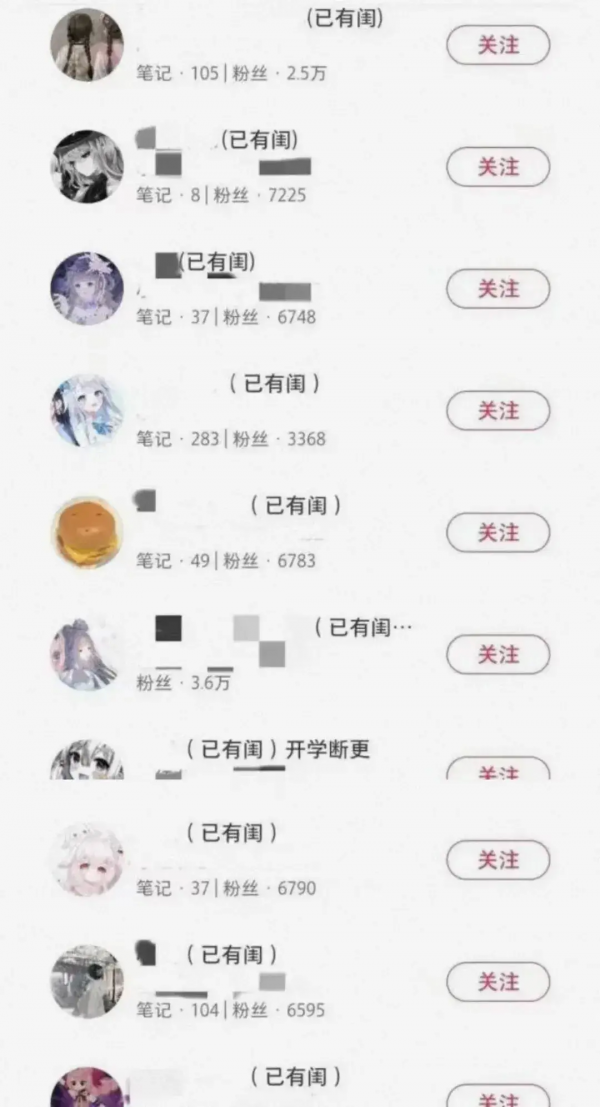The height and width of the screenshot is (1107, 600).
Task: Follow the user with 283 notes
Action: pyautogui.click(x=497, y=411)
